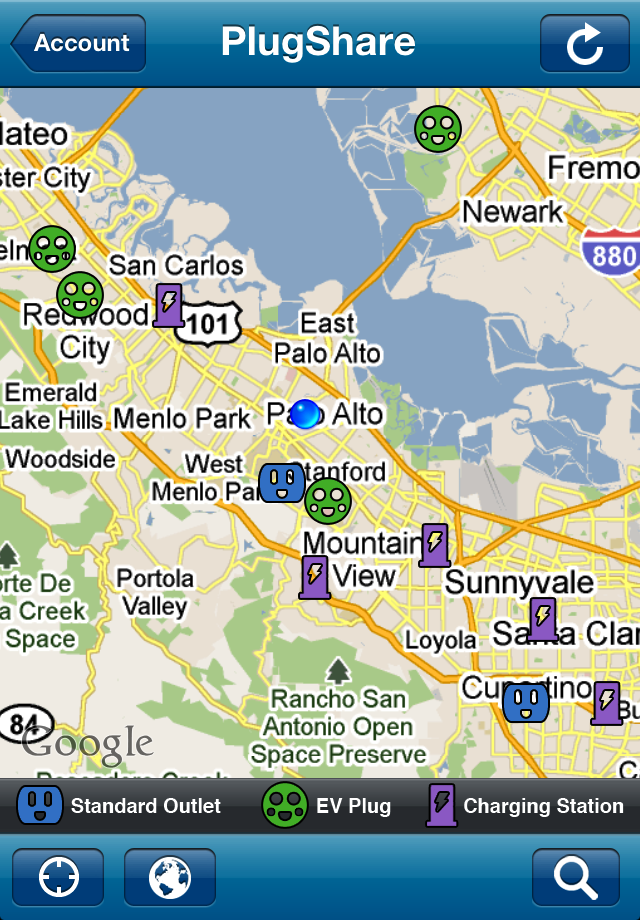The height and width of the screenshot is (920, 640).
Task: Select charging station pin near San Carlos
Action: (169, 303)
